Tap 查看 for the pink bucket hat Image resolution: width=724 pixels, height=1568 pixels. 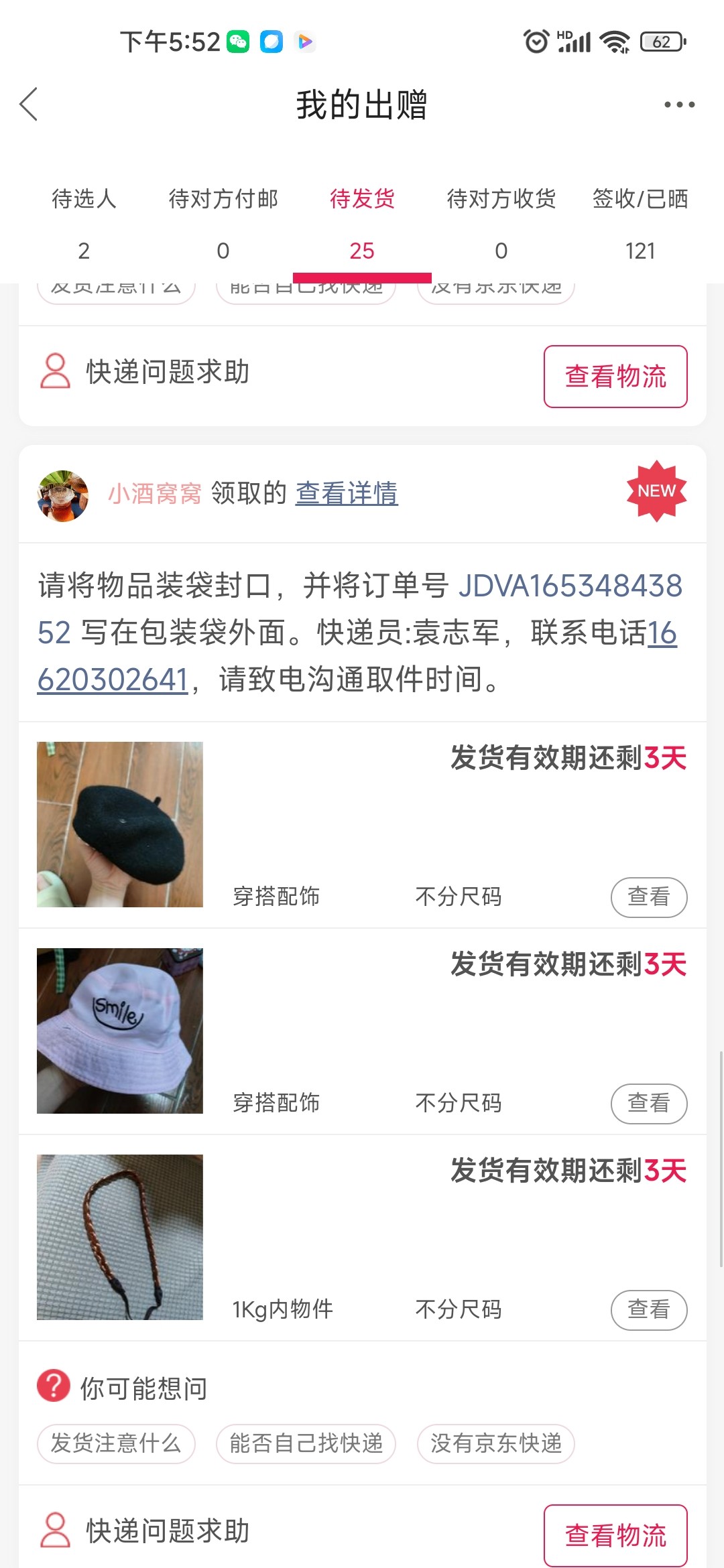[648, 1103]
